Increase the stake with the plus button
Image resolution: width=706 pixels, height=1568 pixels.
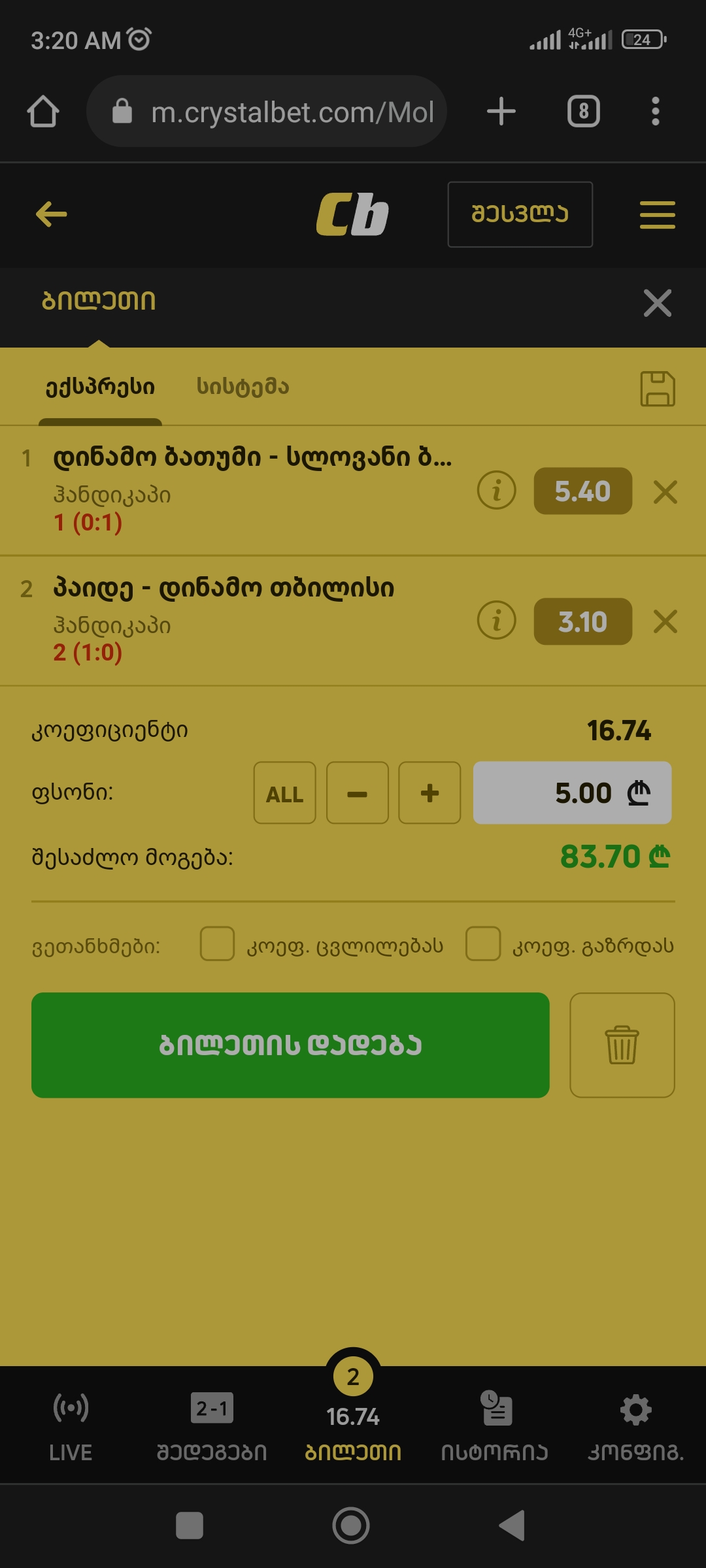click(x=429, y=793)
